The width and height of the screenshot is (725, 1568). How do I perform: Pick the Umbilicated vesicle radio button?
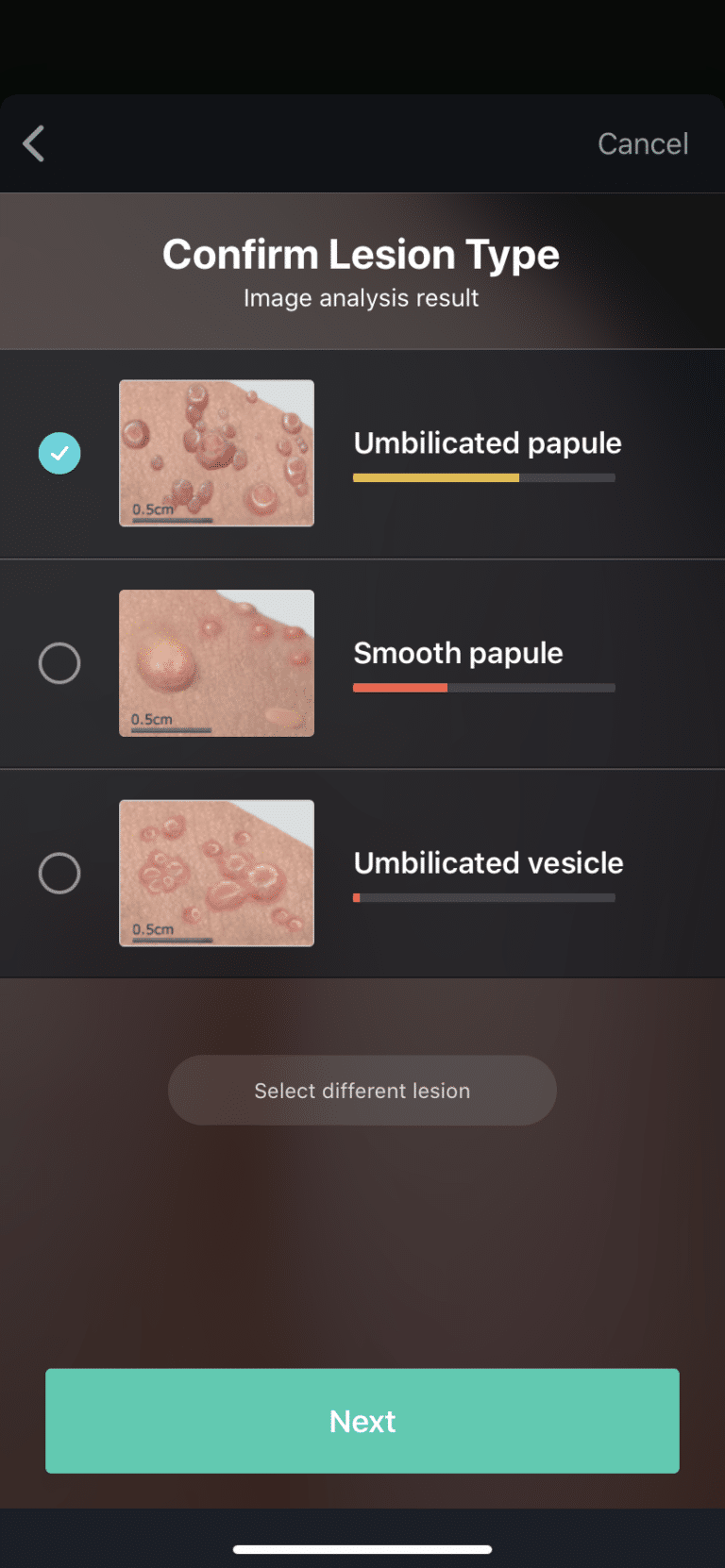(x=59, y=873)
